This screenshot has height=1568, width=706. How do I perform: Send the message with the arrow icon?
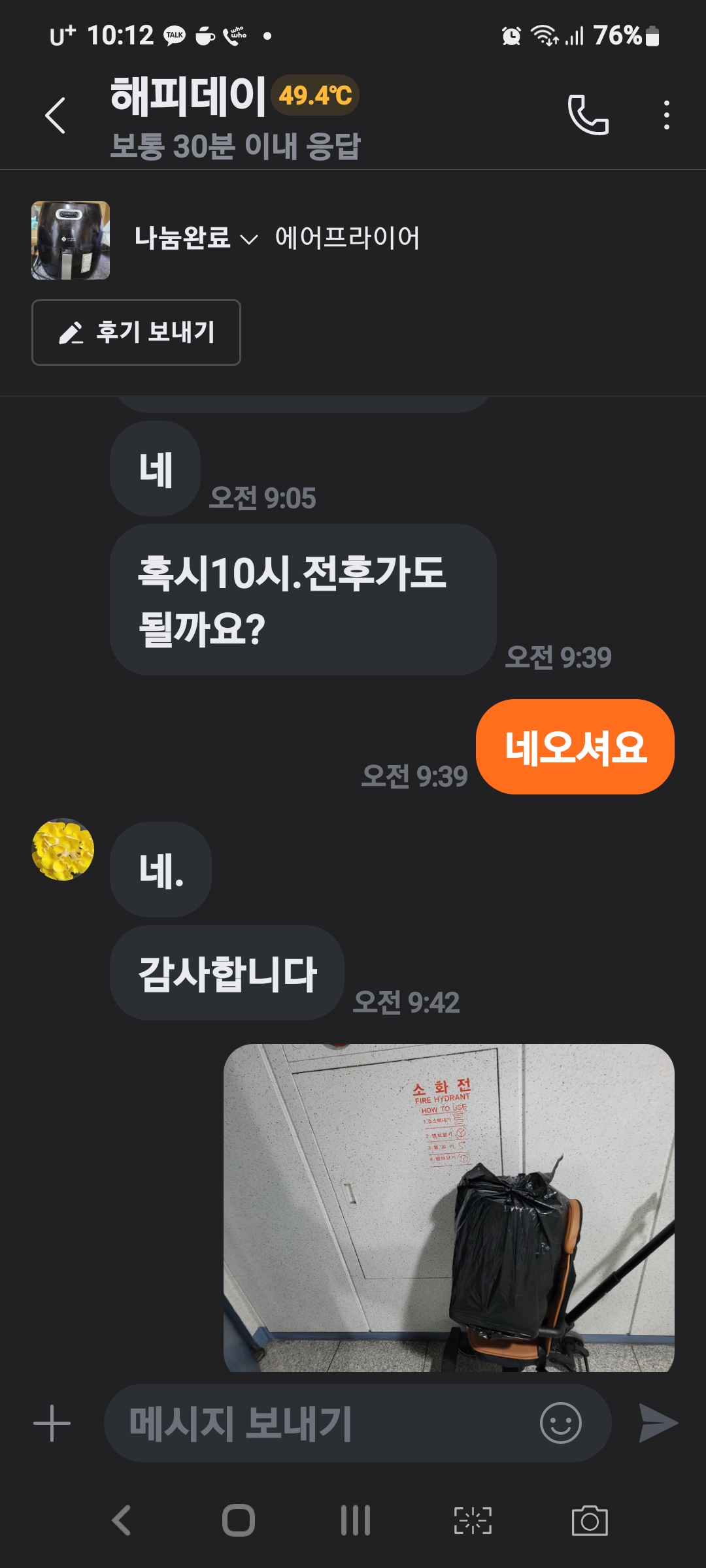[x=658, y=1423]
